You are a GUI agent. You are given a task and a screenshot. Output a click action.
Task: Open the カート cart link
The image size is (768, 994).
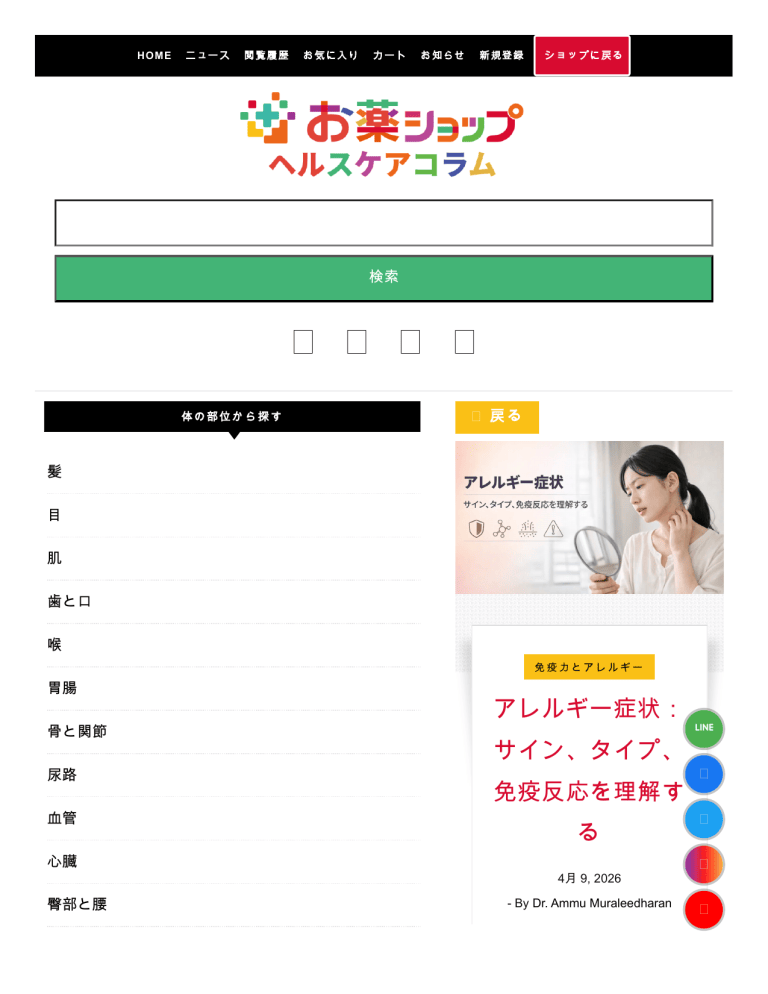(389, 56)
